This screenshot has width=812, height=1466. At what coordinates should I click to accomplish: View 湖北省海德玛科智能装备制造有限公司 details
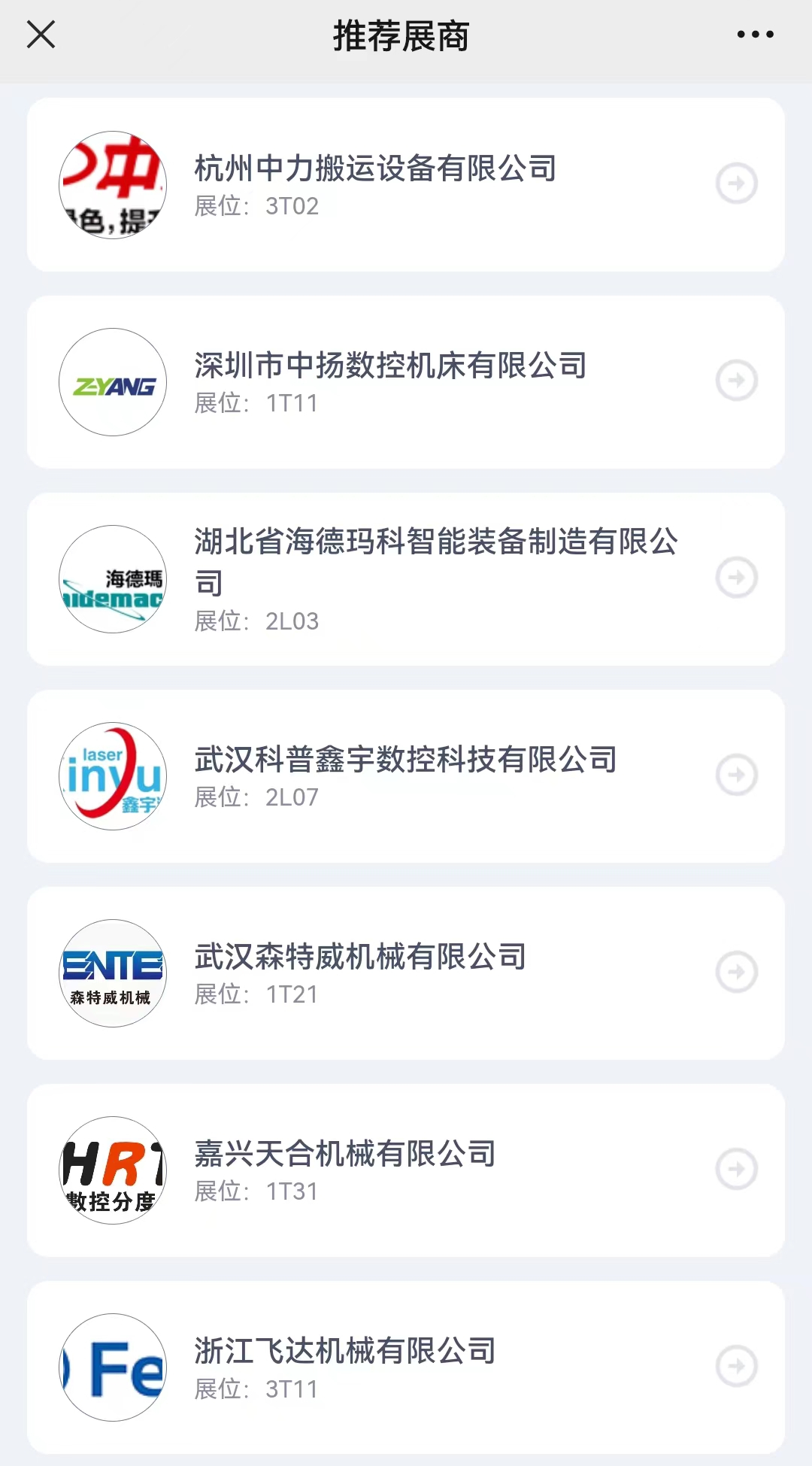coord(406,579)
